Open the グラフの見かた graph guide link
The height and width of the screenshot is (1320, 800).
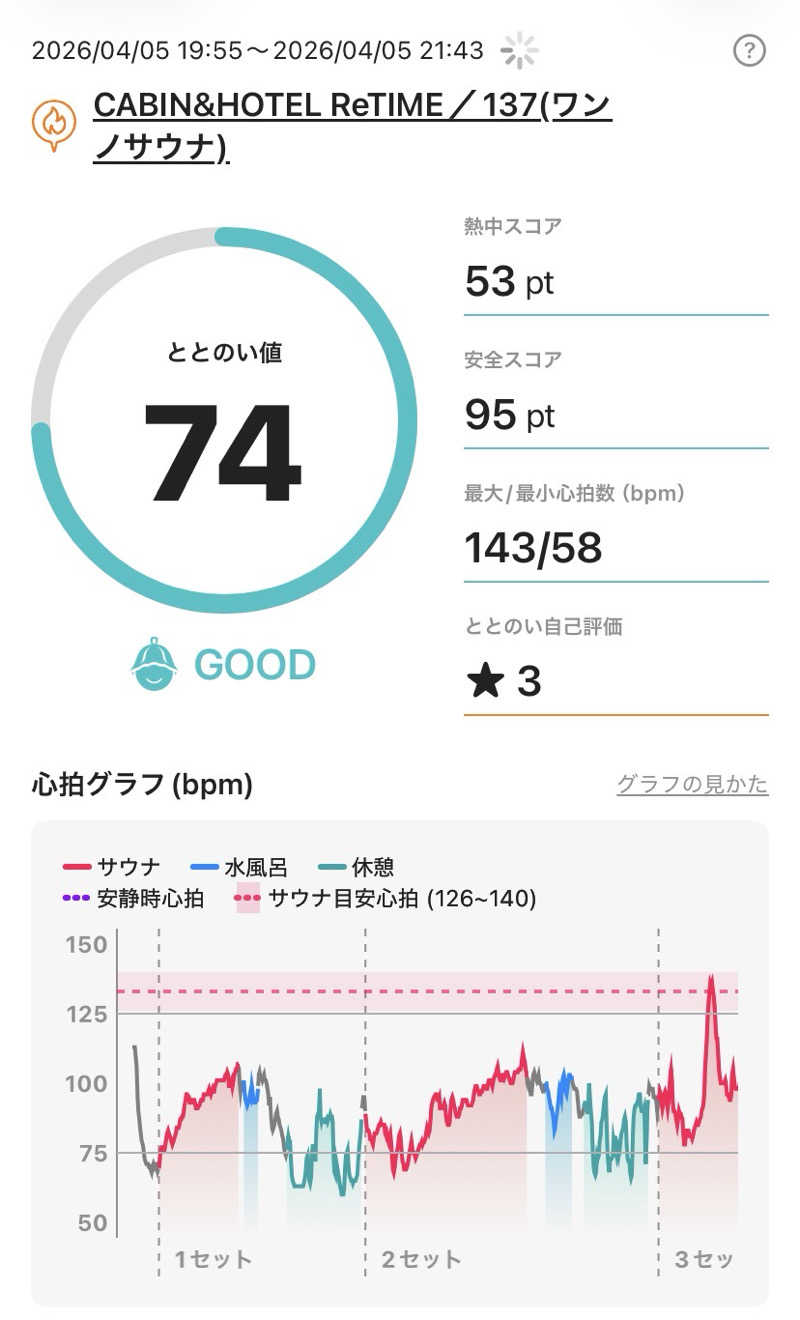pyautogui.click(x=692, y=785)
